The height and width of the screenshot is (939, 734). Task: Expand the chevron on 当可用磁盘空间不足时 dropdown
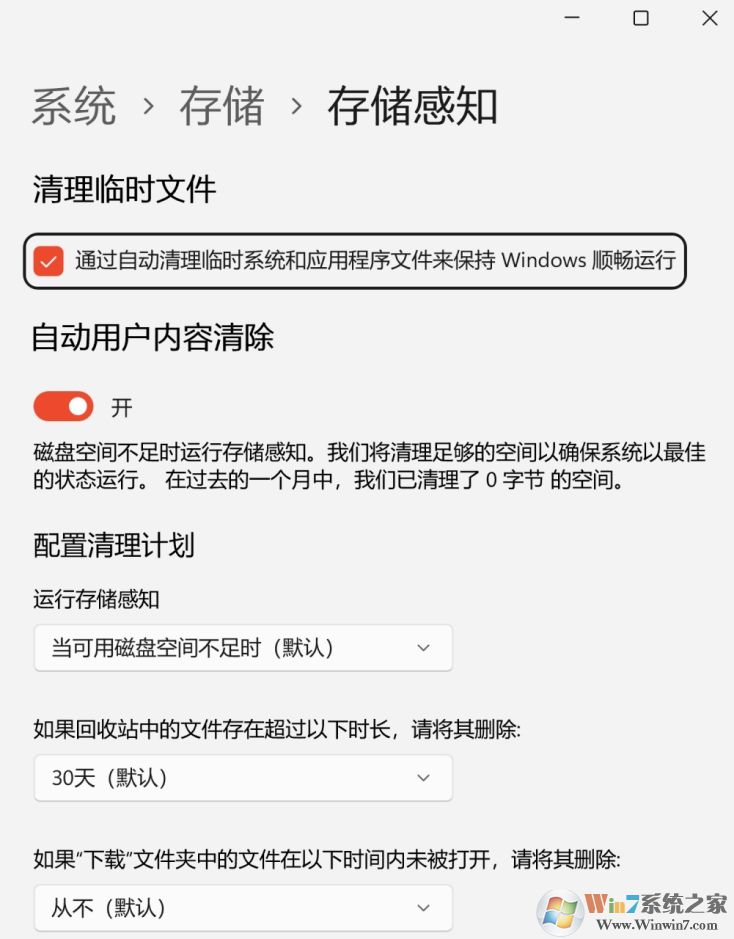[x=424, y=647]
